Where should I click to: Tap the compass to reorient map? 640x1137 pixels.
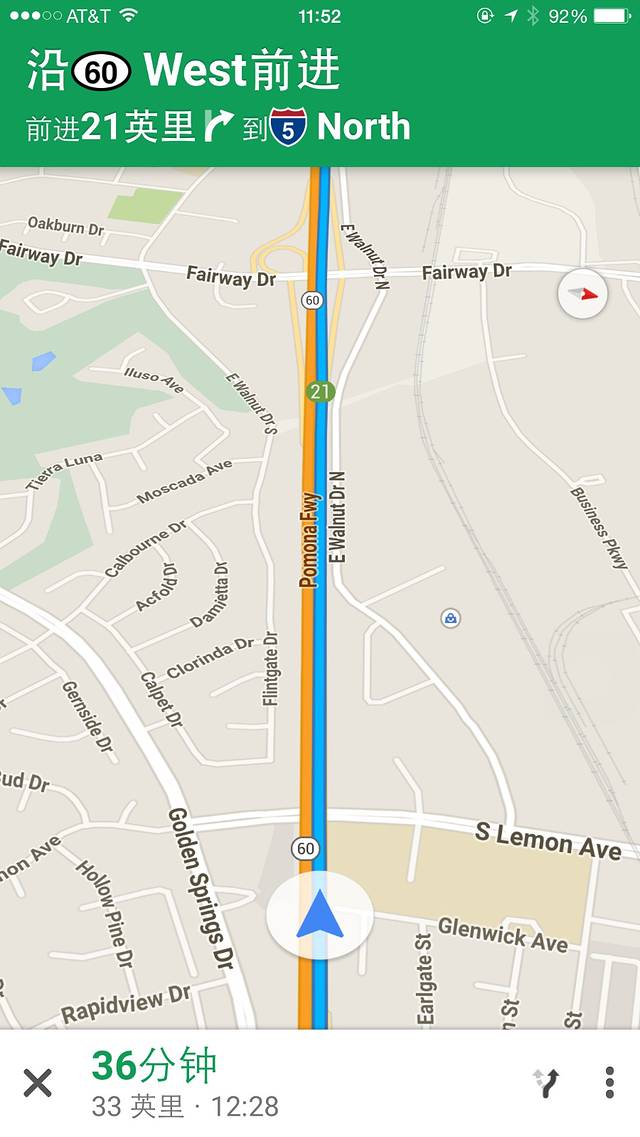coord(582,294)
